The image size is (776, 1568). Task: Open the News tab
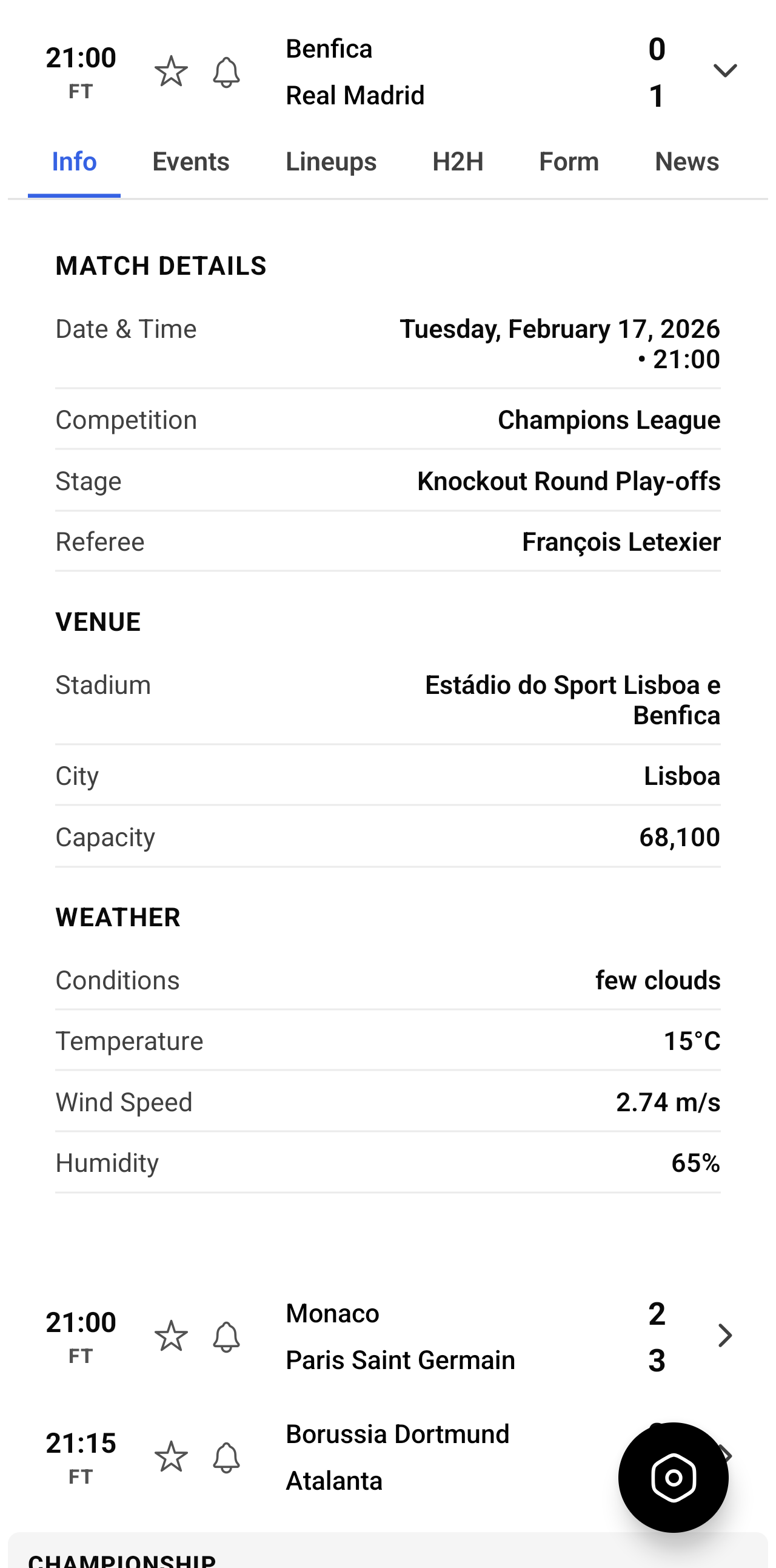point(687,161)
